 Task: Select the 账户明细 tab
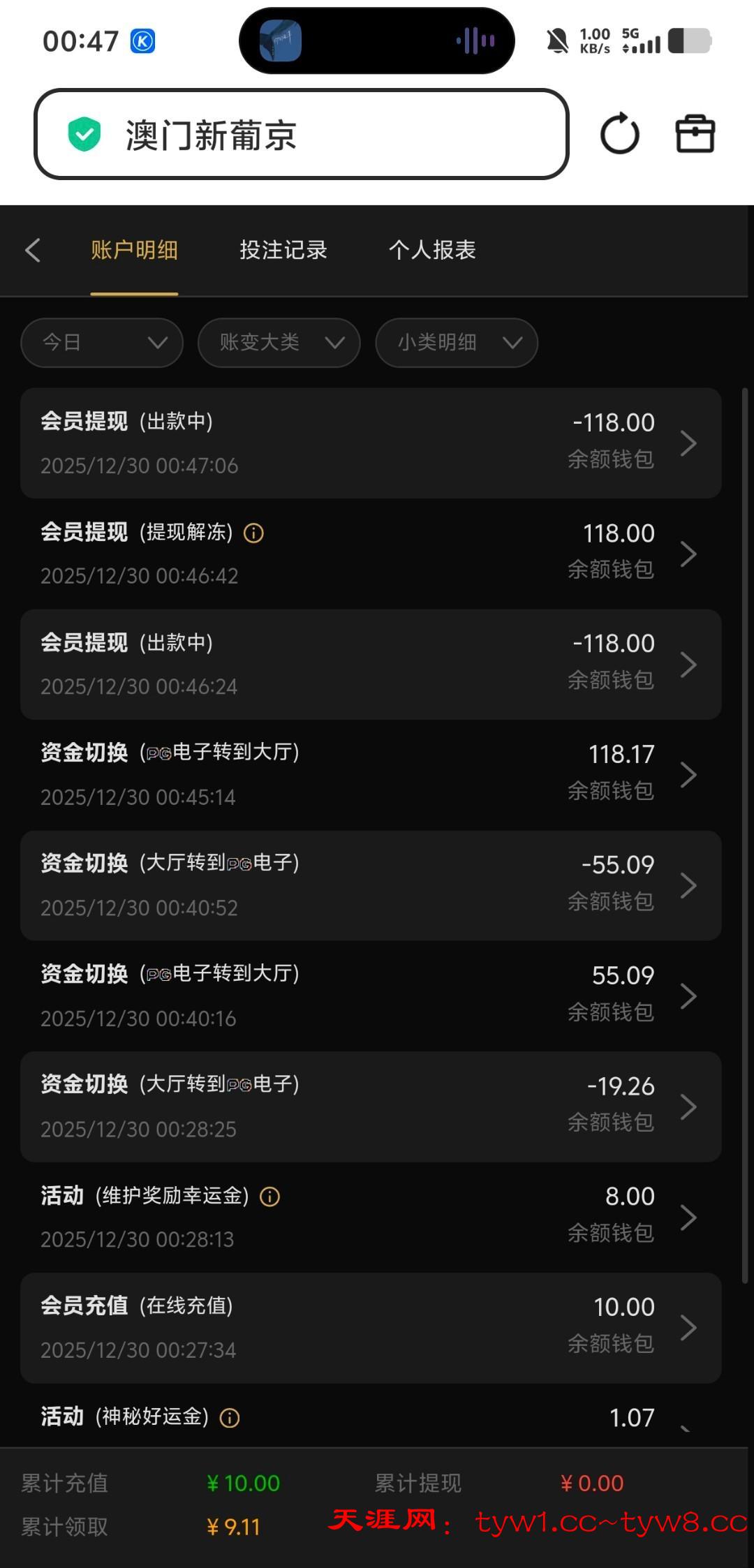click(x=134, y=250)
